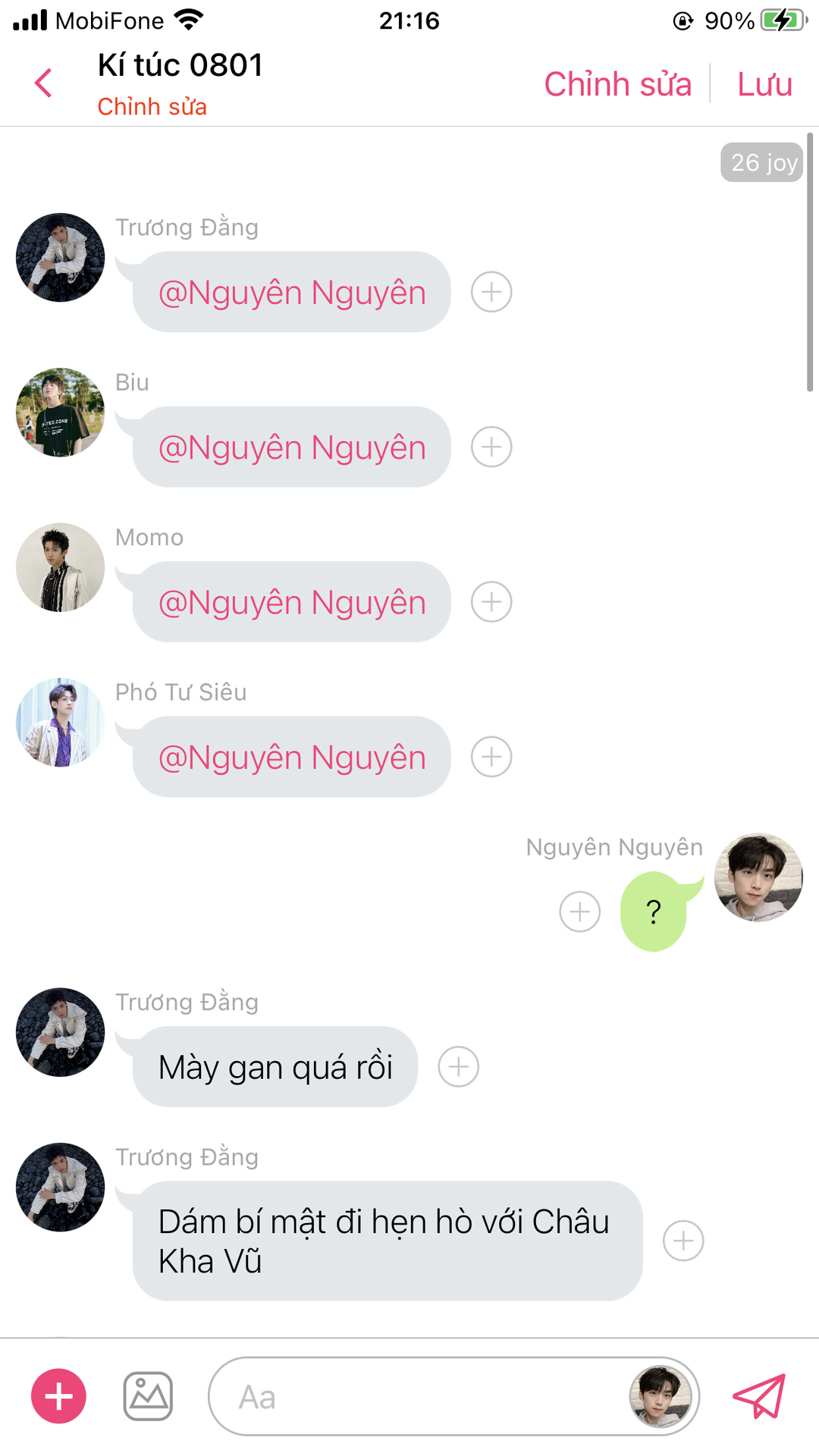The width and height of the screenshot is (819, 1456).
Task: Send the message with the paper plane
Action: [x=759, y=1396]
